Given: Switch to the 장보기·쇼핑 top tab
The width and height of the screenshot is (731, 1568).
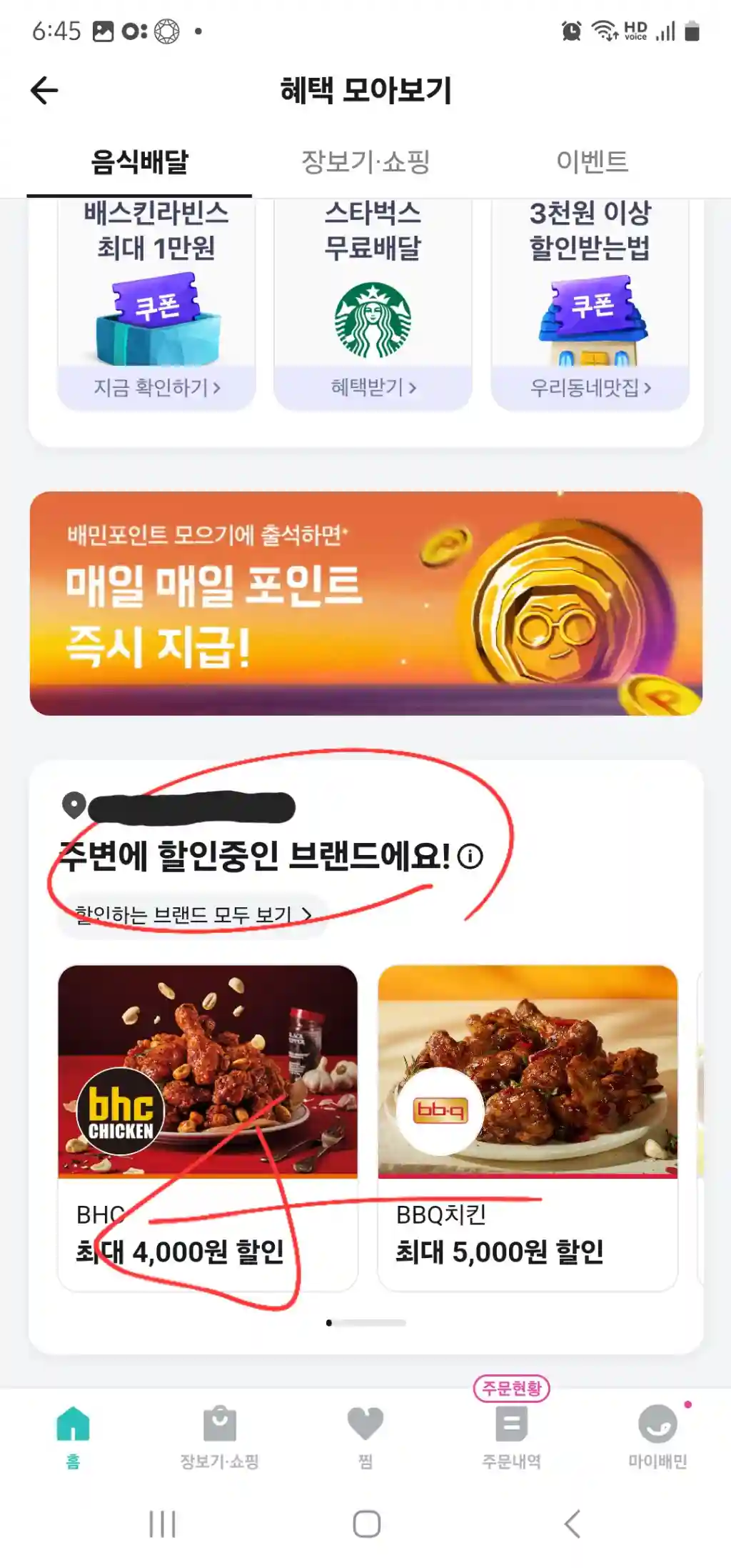Looking at the screenshot, I should (x=365, y=161).
